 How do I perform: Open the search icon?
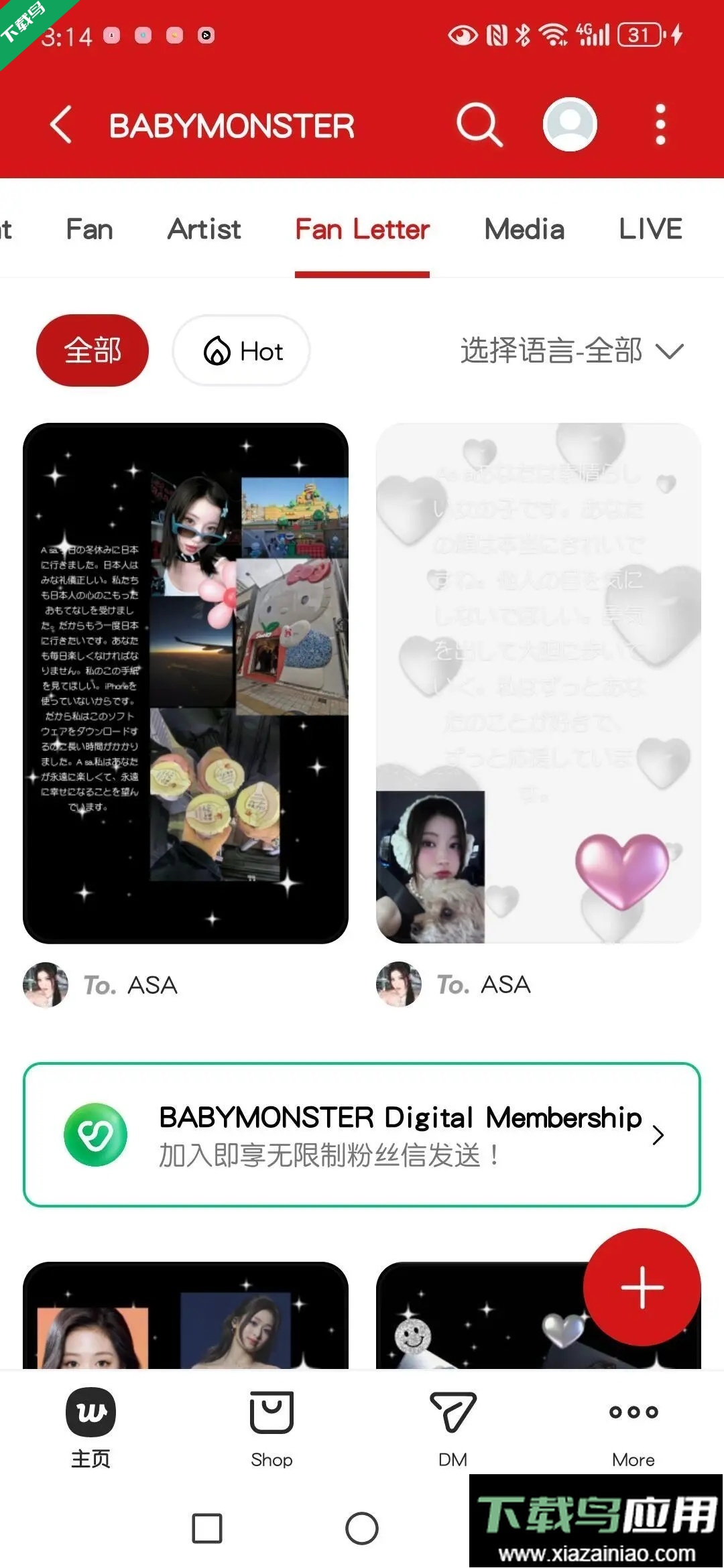pos(479,125)
